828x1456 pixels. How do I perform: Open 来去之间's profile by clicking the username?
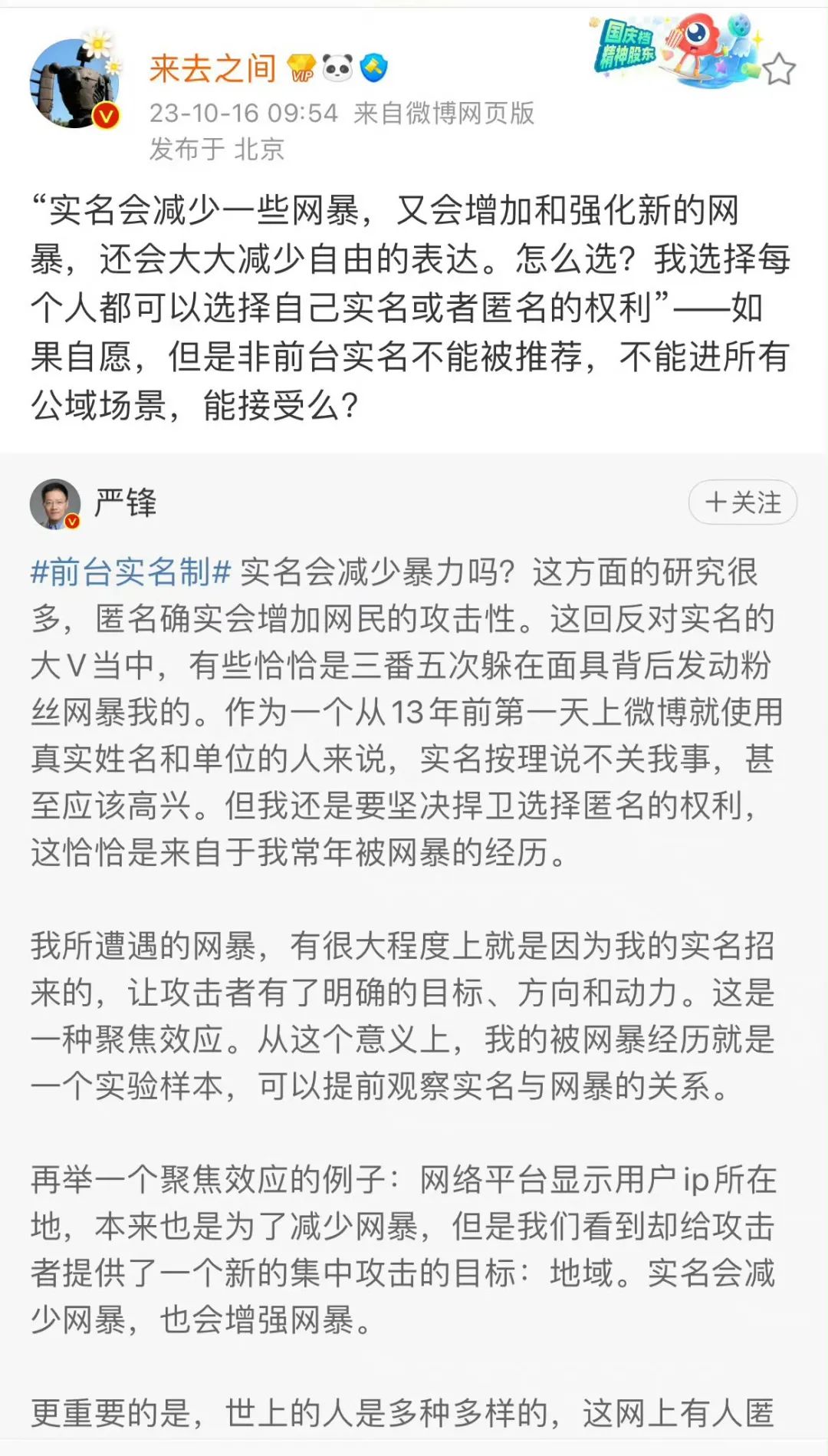[213, 68]
